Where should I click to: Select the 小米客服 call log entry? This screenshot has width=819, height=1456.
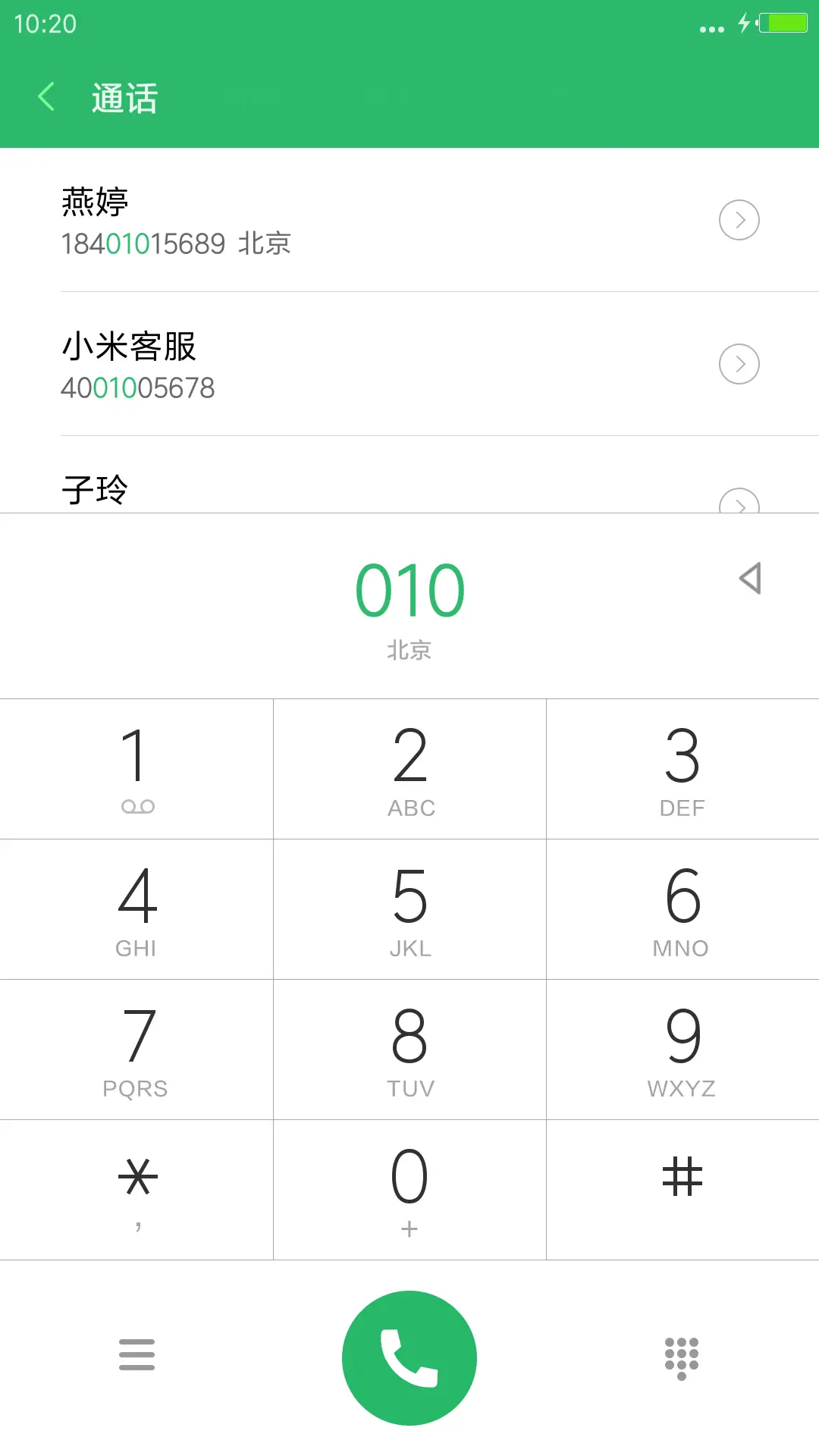click(303, 364)
